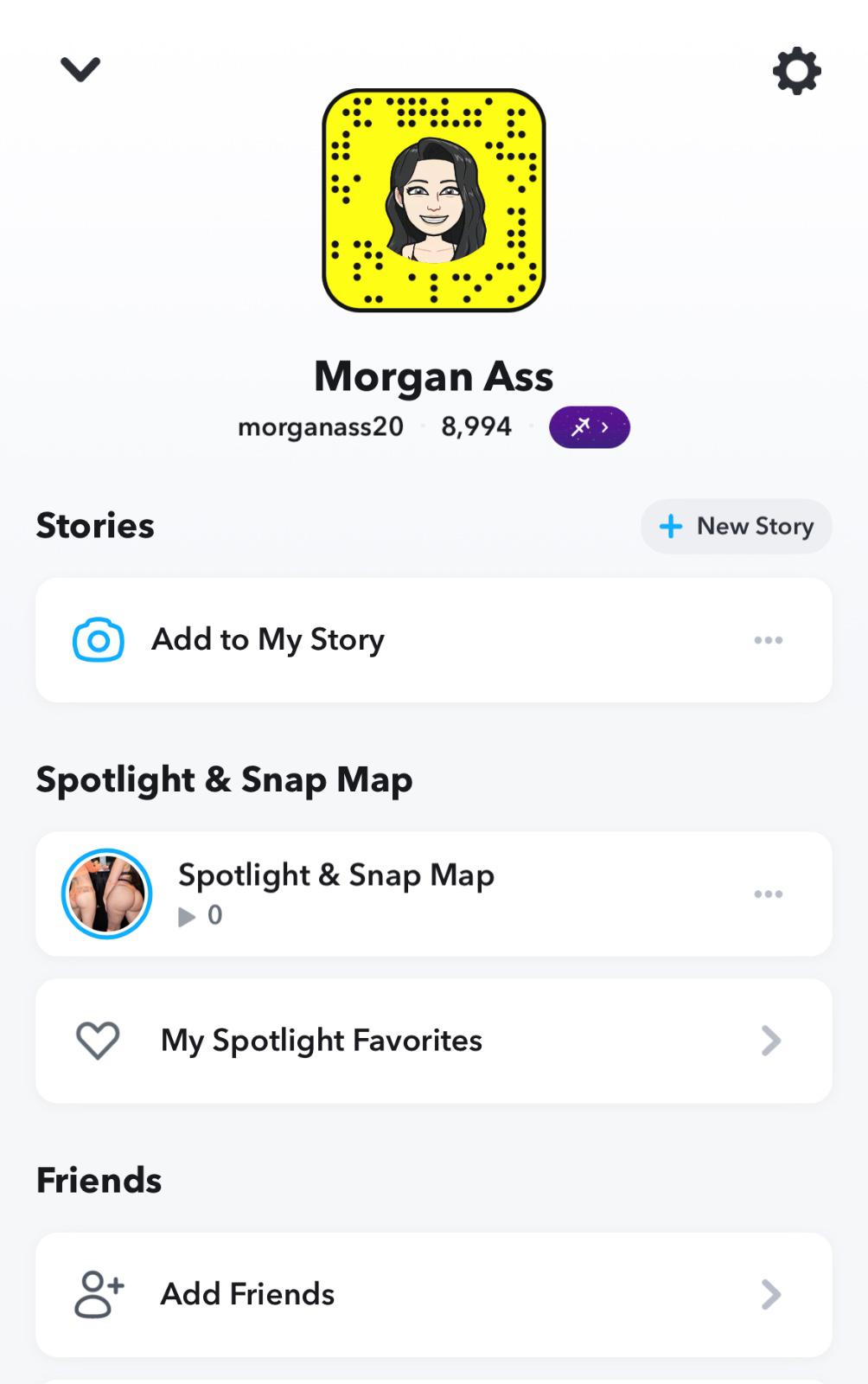Open the Spotlight & Snap Map row
Screen dimensions: 868x1384
coord(337,893)
